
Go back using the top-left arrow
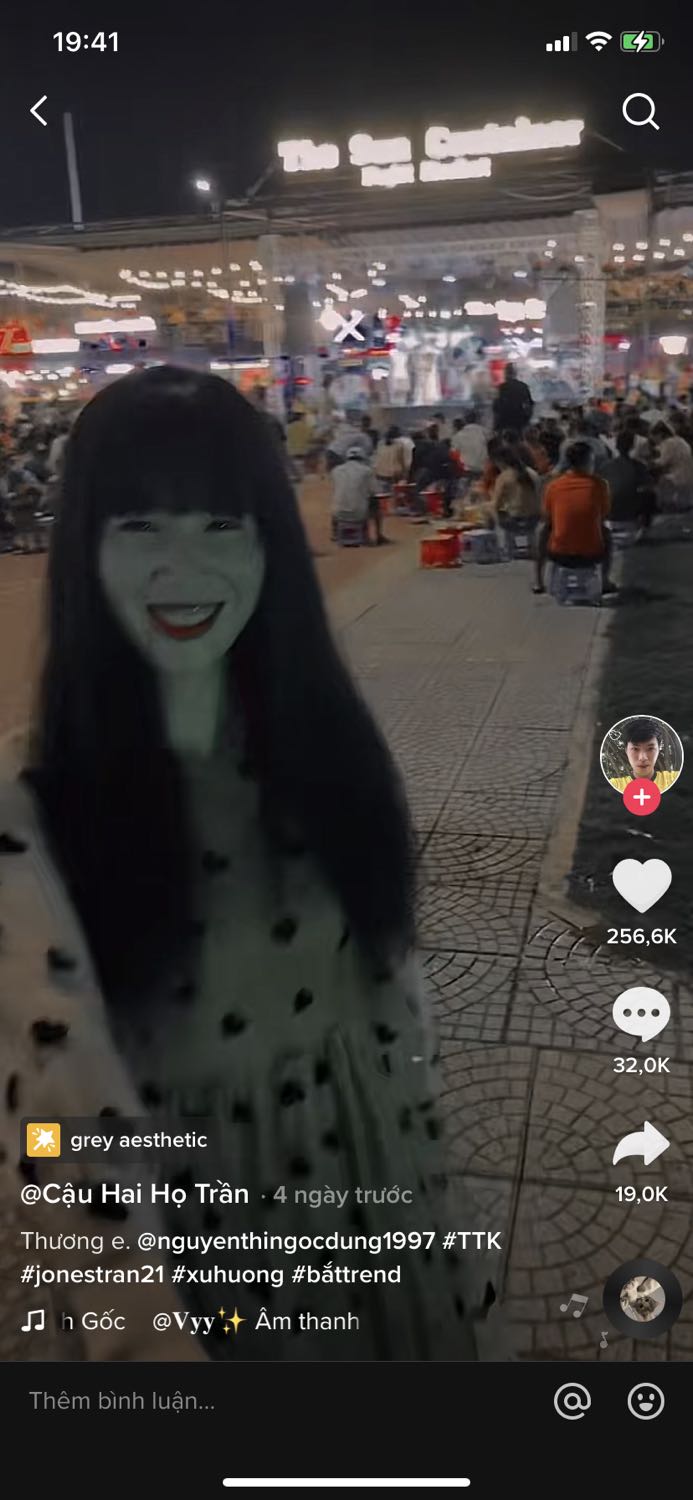coord(39,111)
